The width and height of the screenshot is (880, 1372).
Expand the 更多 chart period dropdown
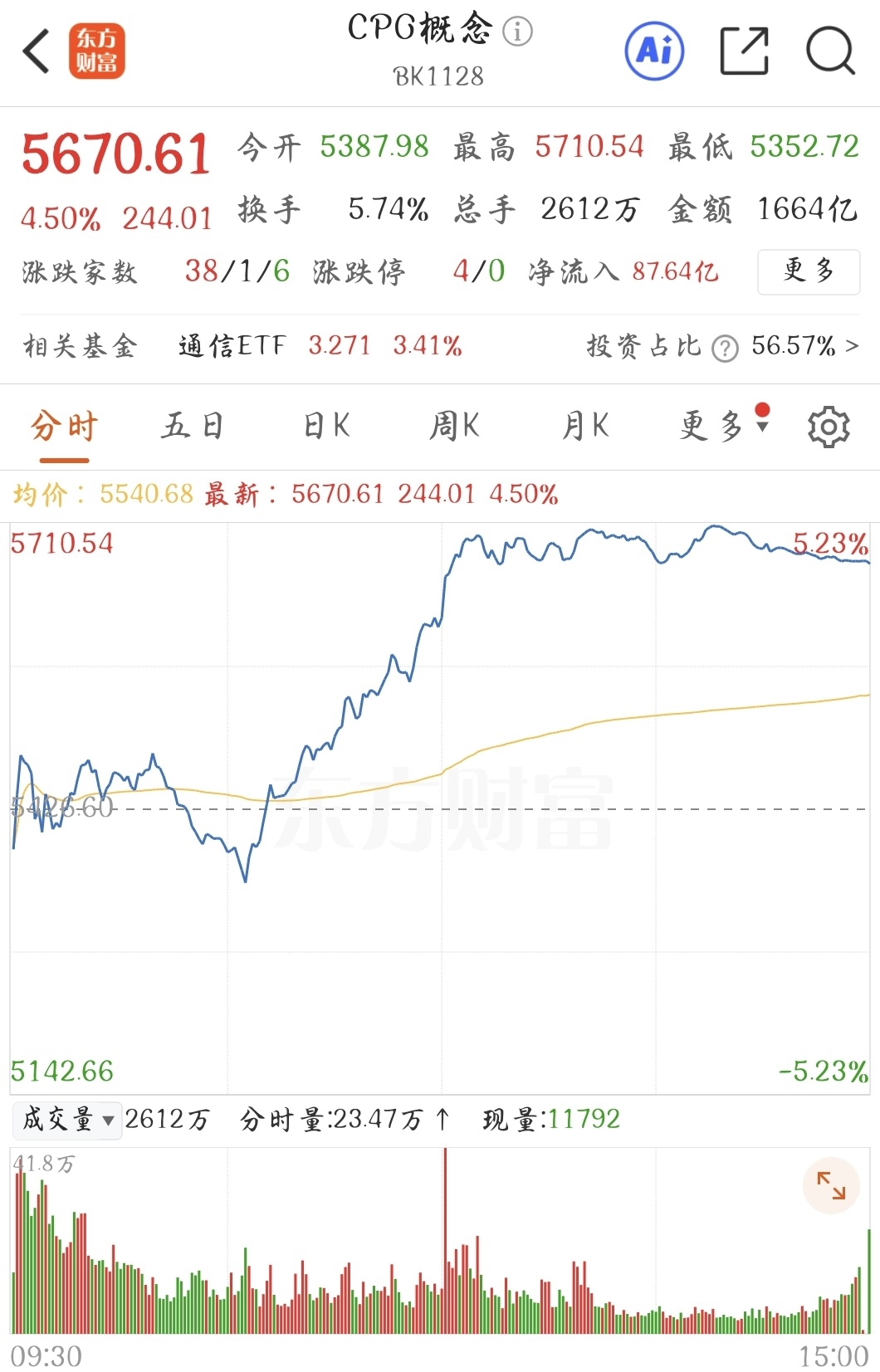(x=722, y=426)
